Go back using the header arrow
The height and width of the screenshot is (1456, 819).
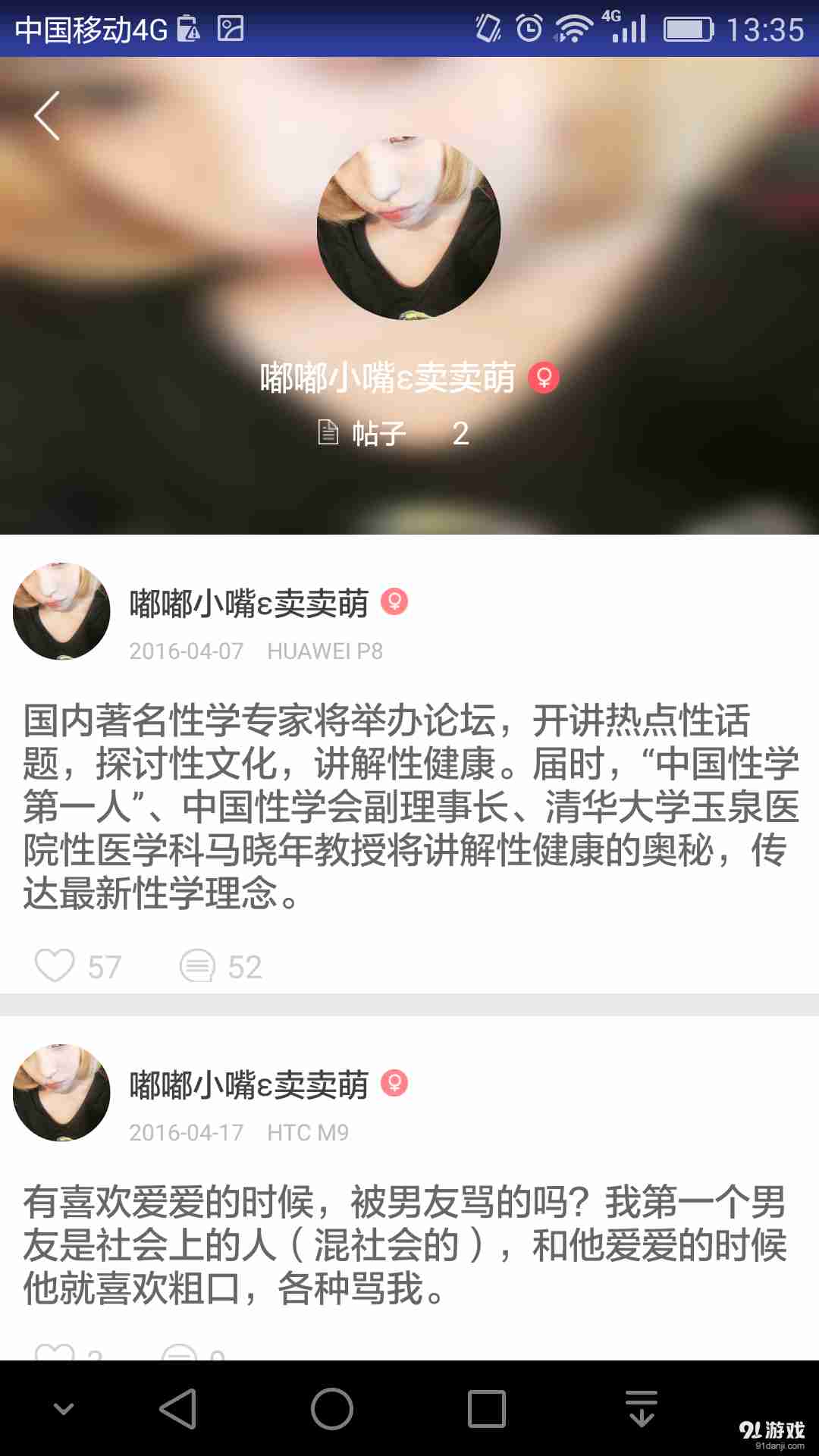[x=47, y=116]
